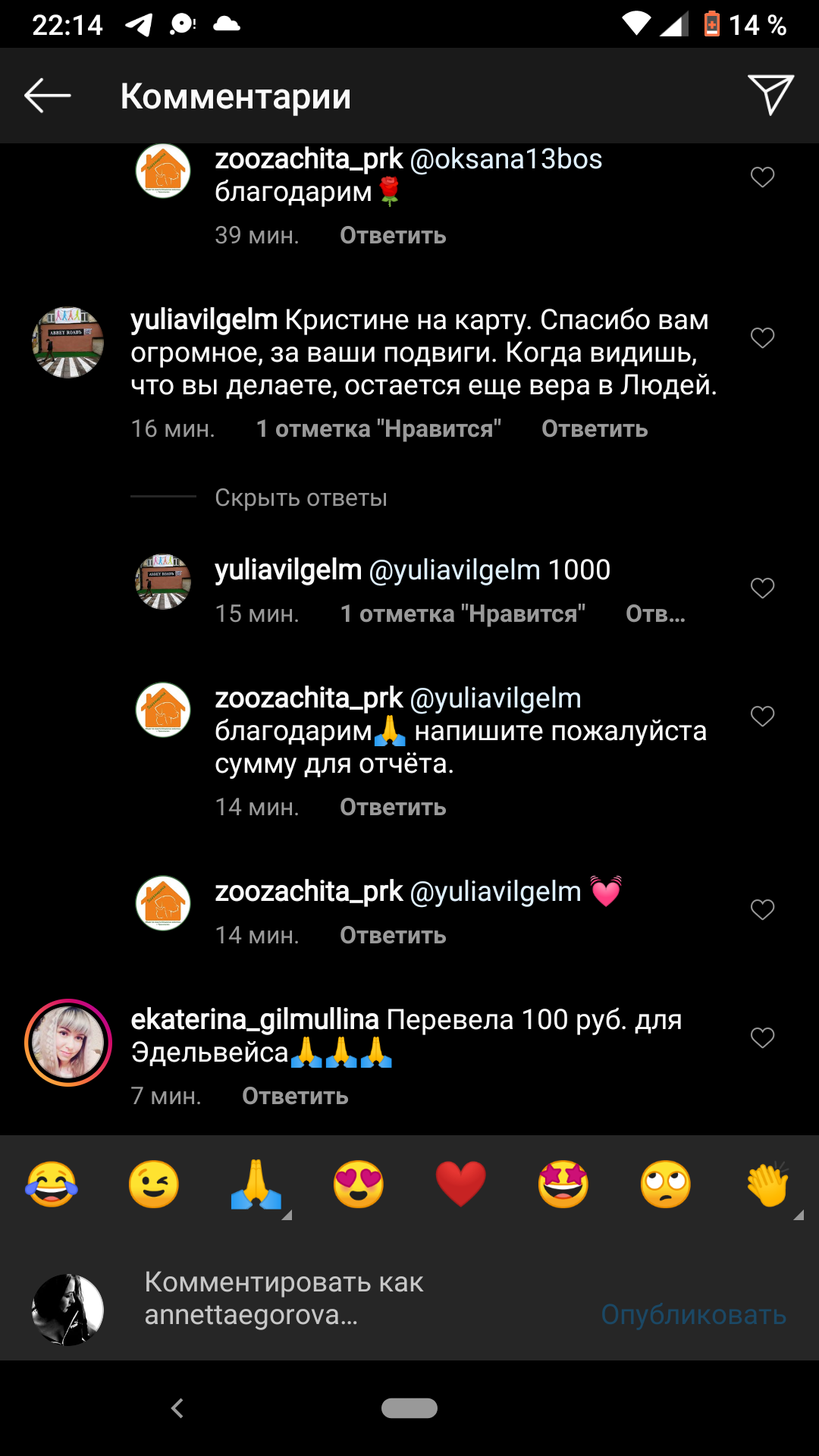Insert the red heart emoji

pyautogui.click(x=460, y=1184)
